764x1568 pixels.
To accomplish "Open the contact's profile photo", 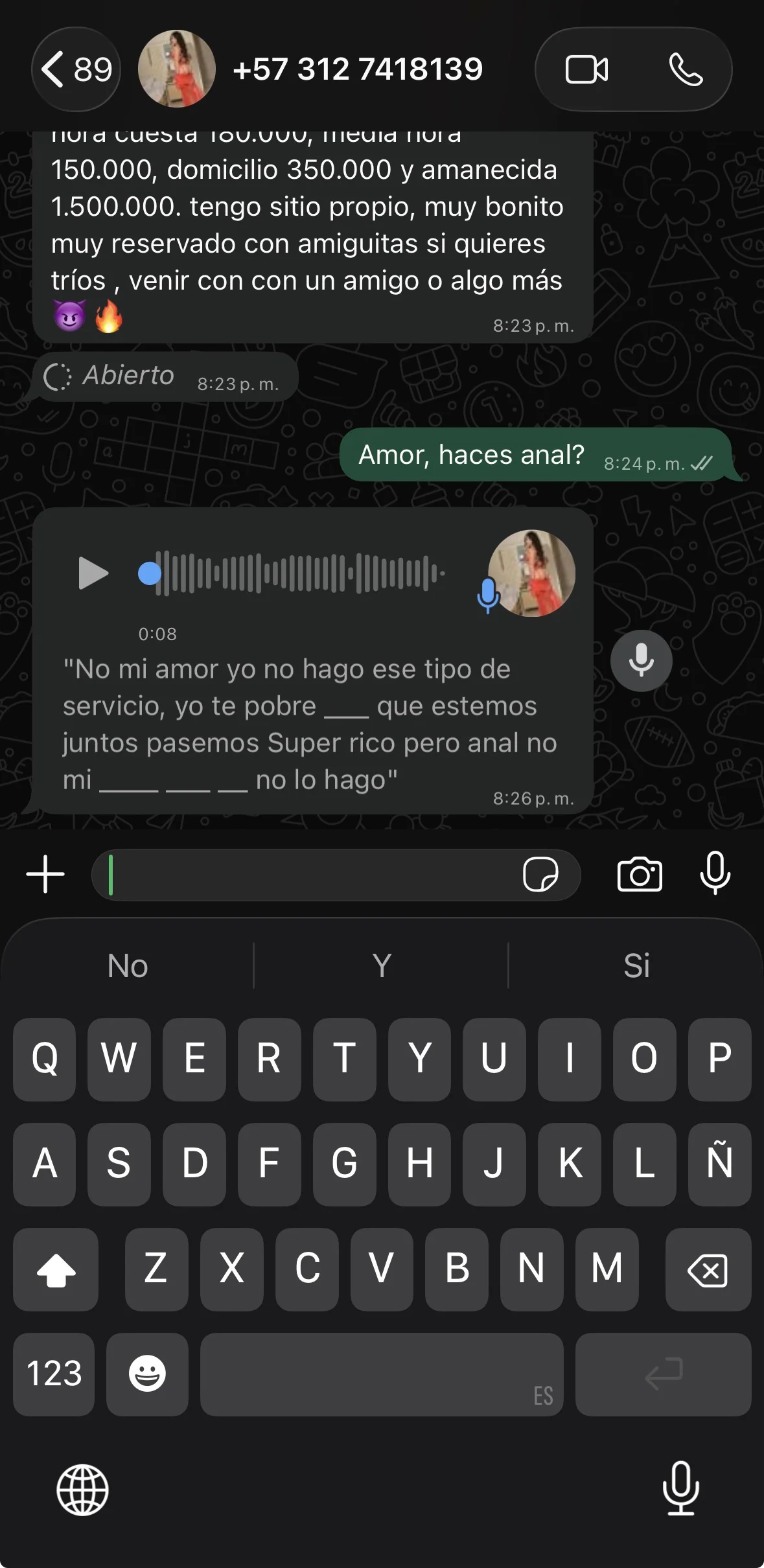I will (177, 69).
